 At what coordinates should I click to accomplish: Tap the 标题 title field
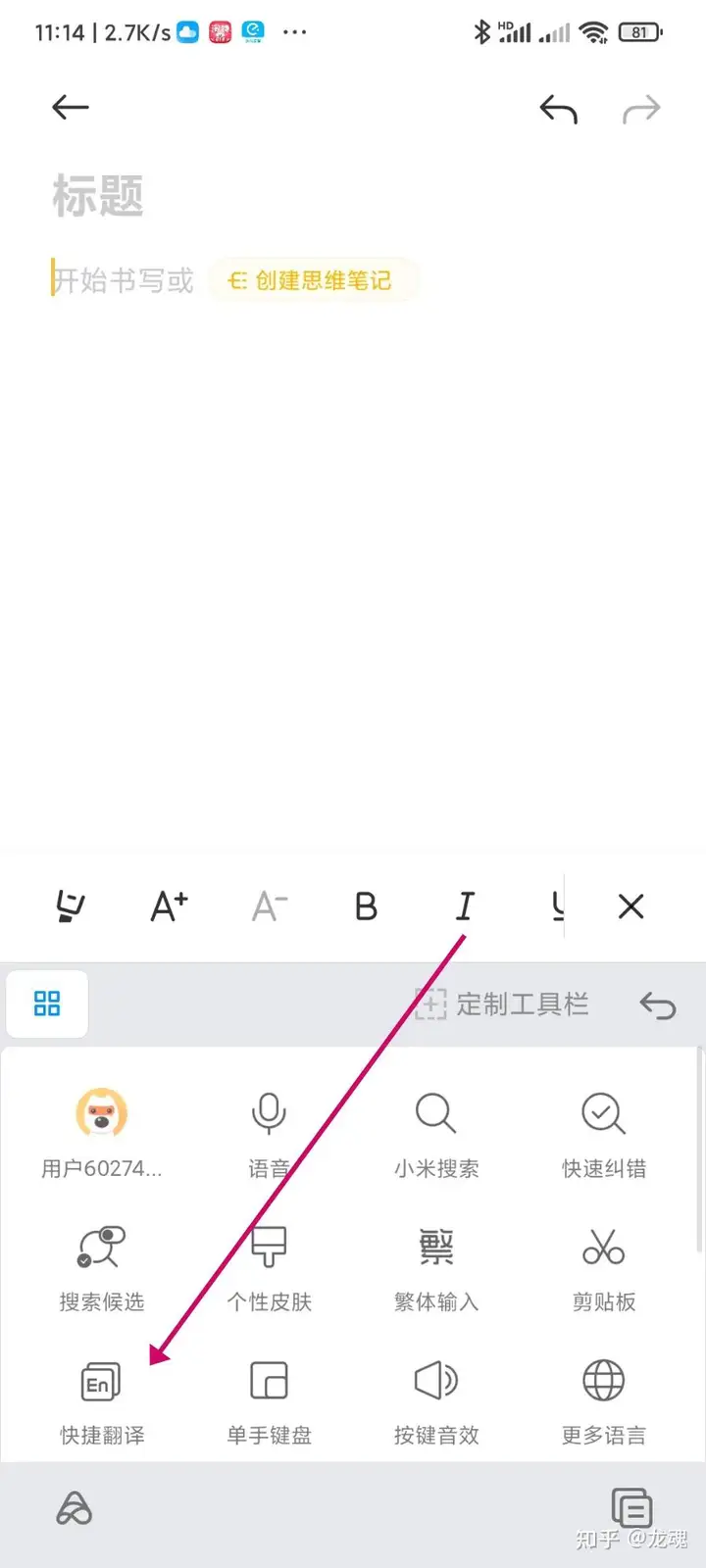click(x=98, y=196)
